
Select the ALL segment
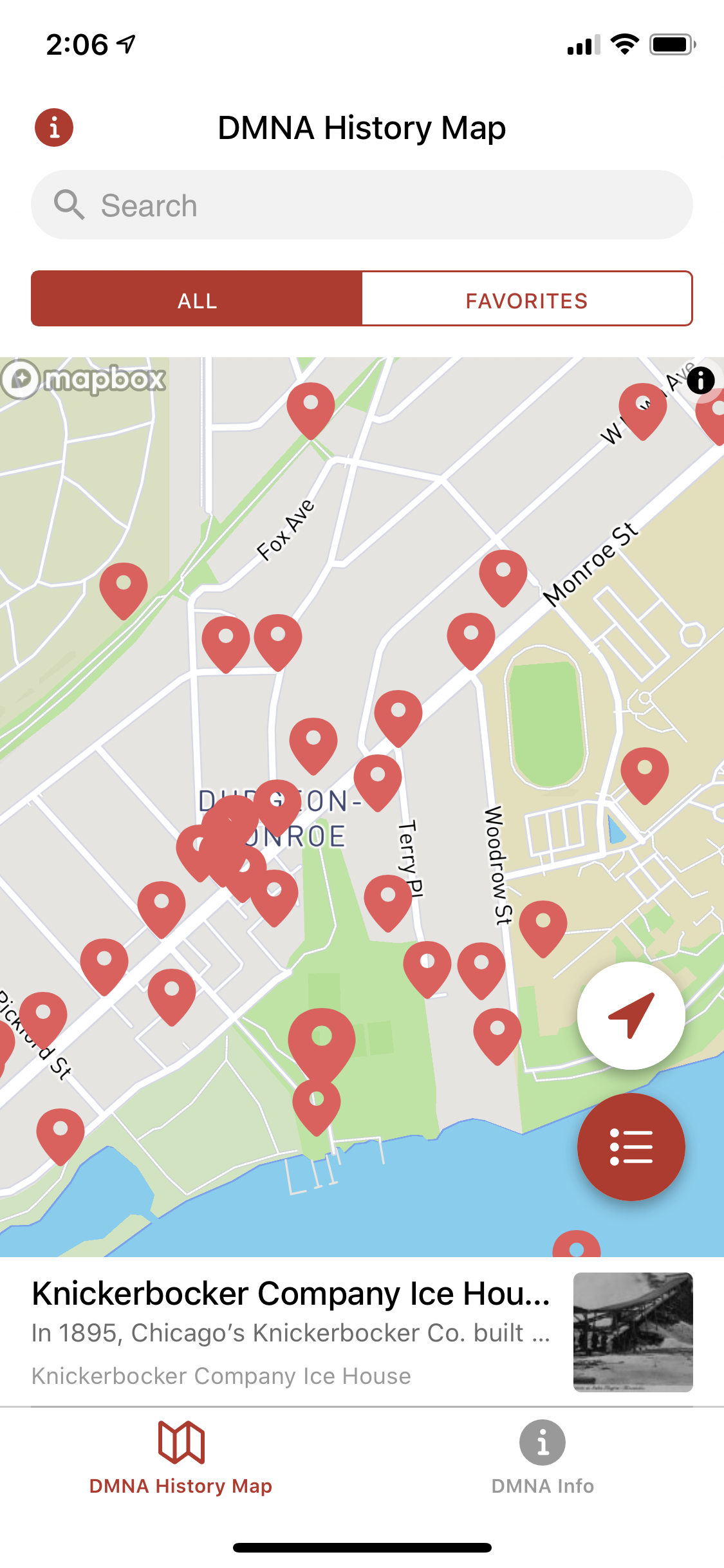point(197,300)
